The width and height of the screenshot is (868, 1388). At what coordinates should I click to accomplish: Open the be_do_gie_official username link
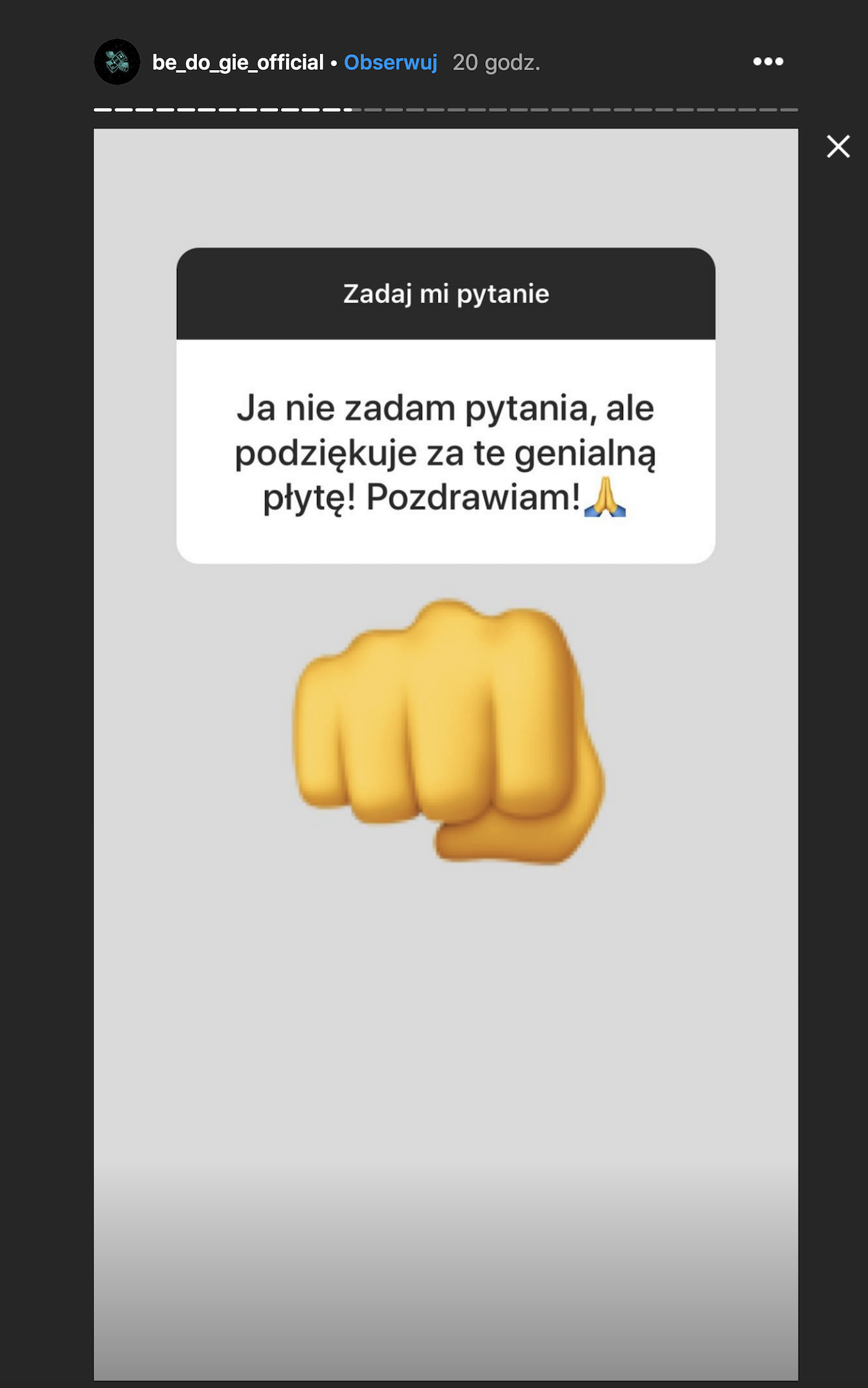pos(238,62)
